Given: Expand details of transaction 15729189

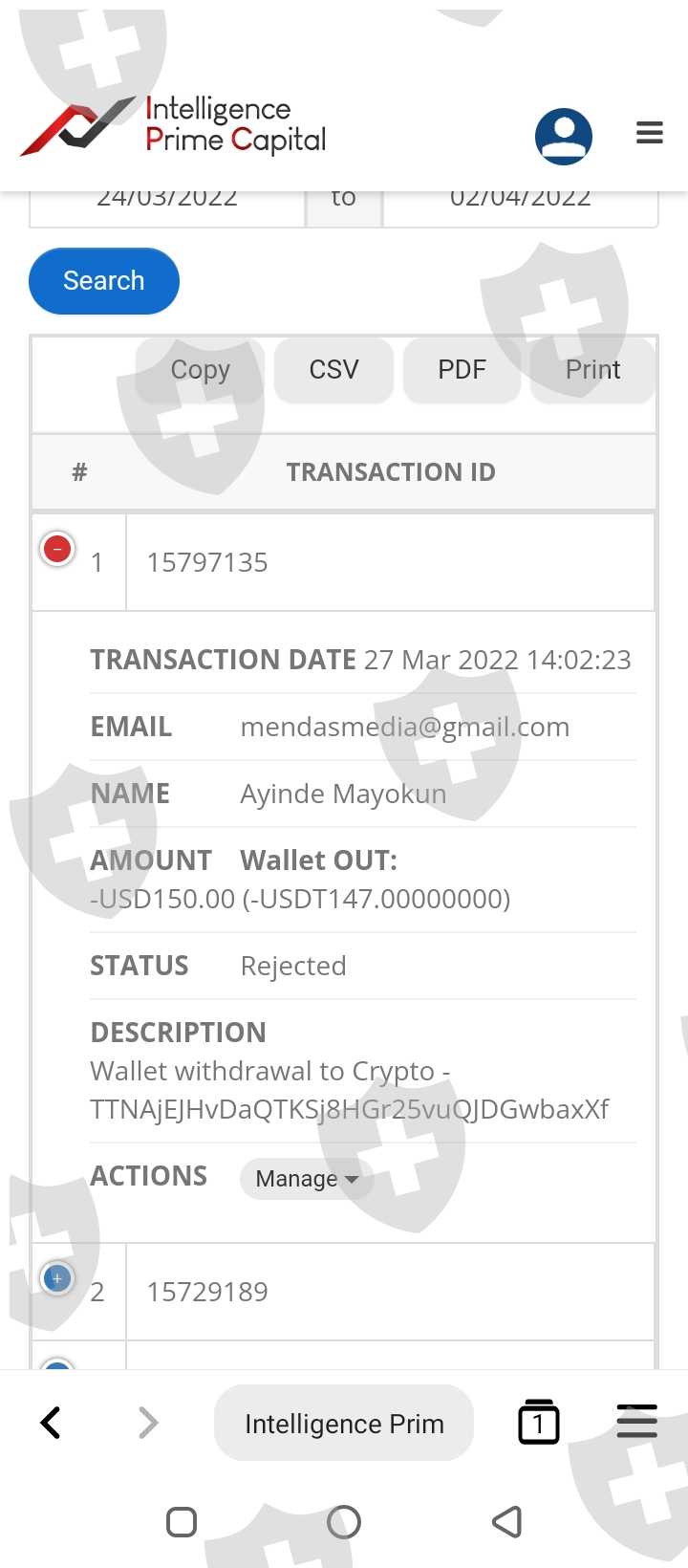Looking at the screenshot, I should (57, 1278).
